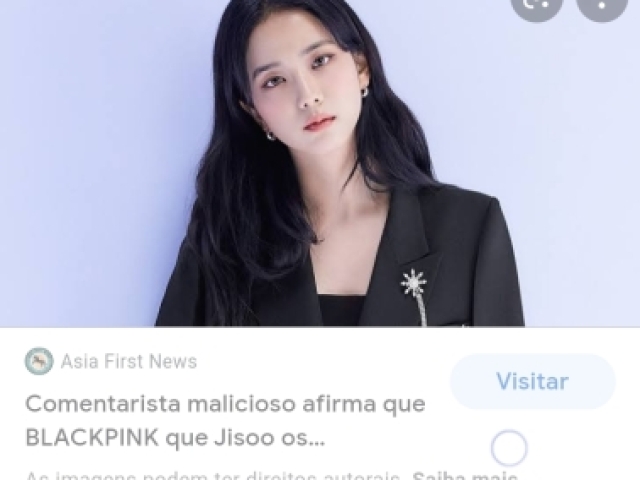Tap the Visitar button
Screen dimensions: 640x480
click(532, 381)
